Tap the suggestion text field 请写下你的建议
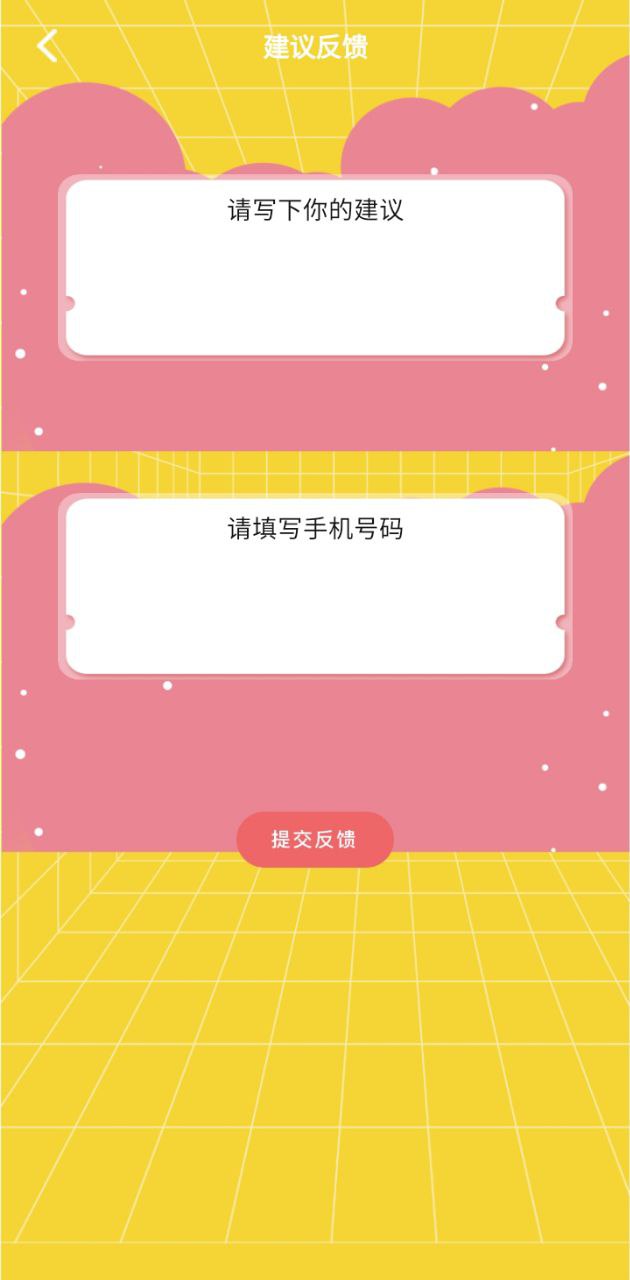Screen dimensions: 630x1280 point(315,266)
